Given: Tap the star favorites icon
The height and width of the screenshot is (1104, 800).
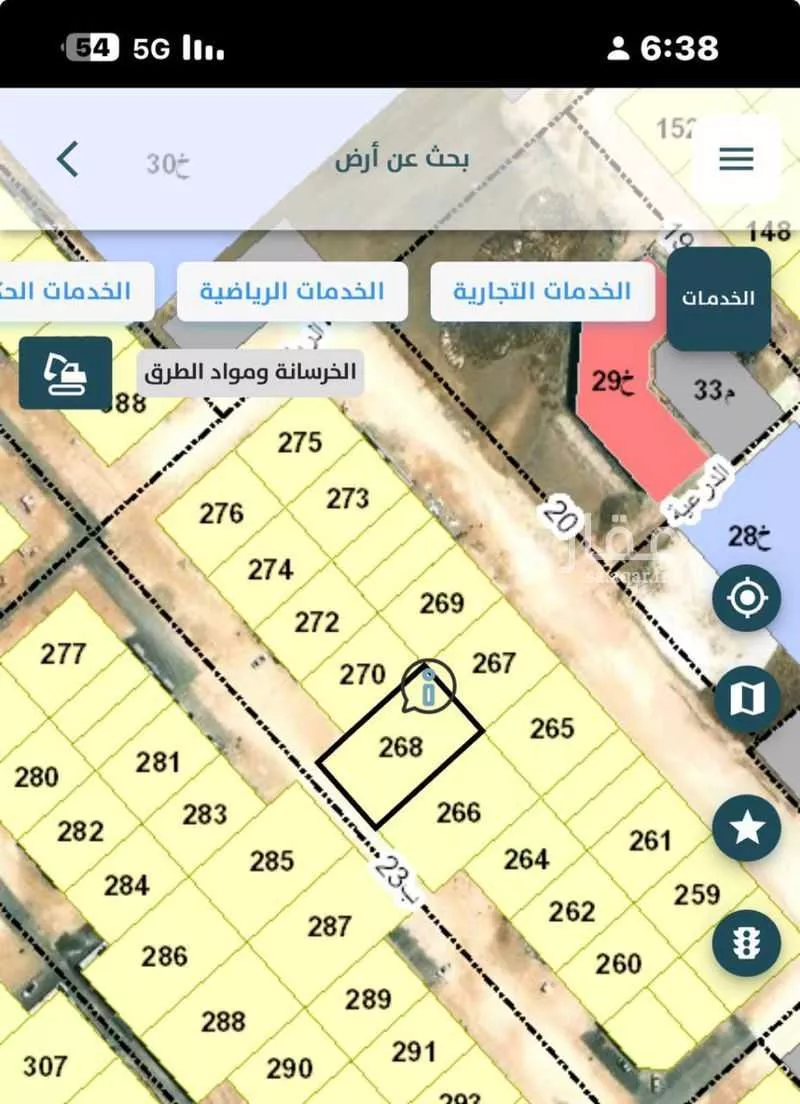Looking at the screenshot, I should pyautogui.click(x=745, y=825).
